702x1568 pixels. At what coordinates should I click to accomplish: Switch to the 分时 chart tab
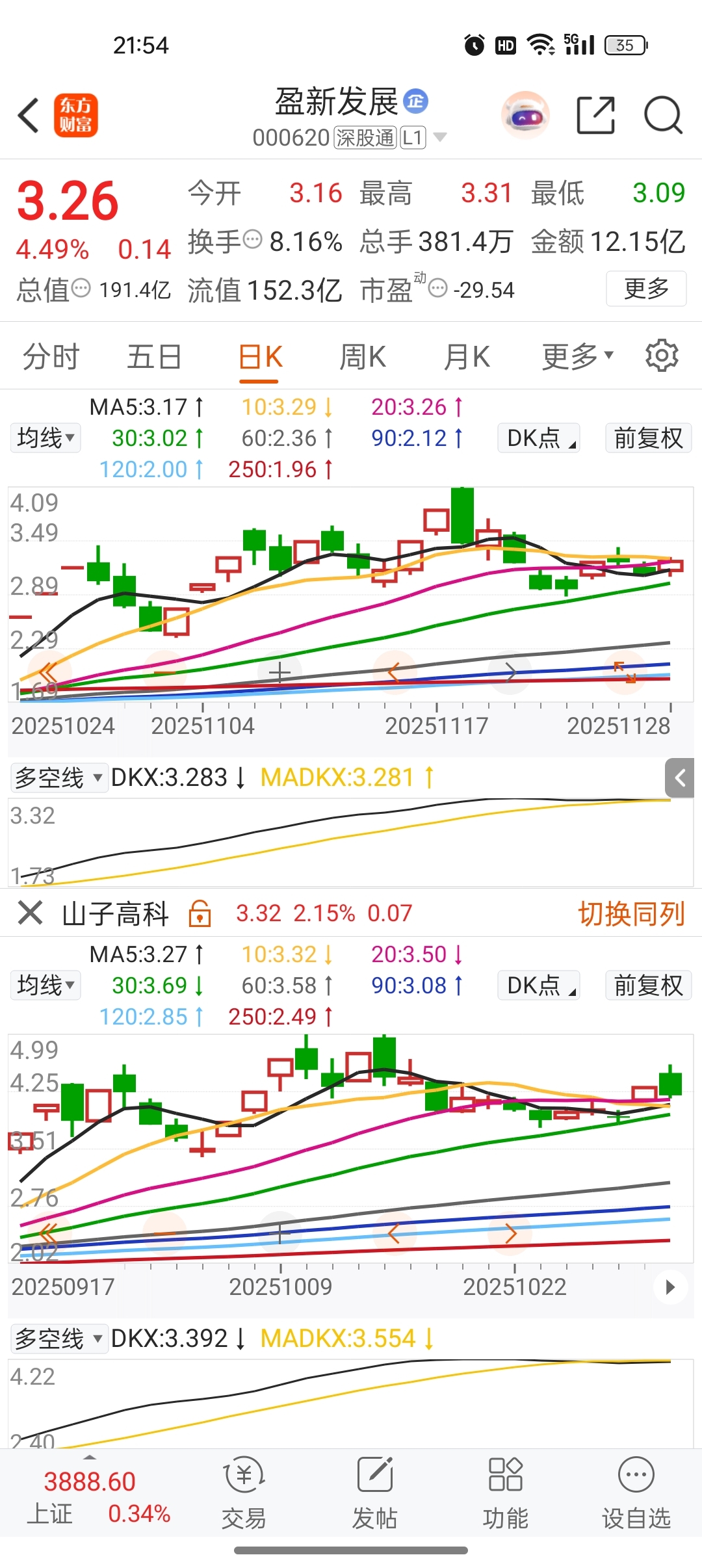pos(51,357)
